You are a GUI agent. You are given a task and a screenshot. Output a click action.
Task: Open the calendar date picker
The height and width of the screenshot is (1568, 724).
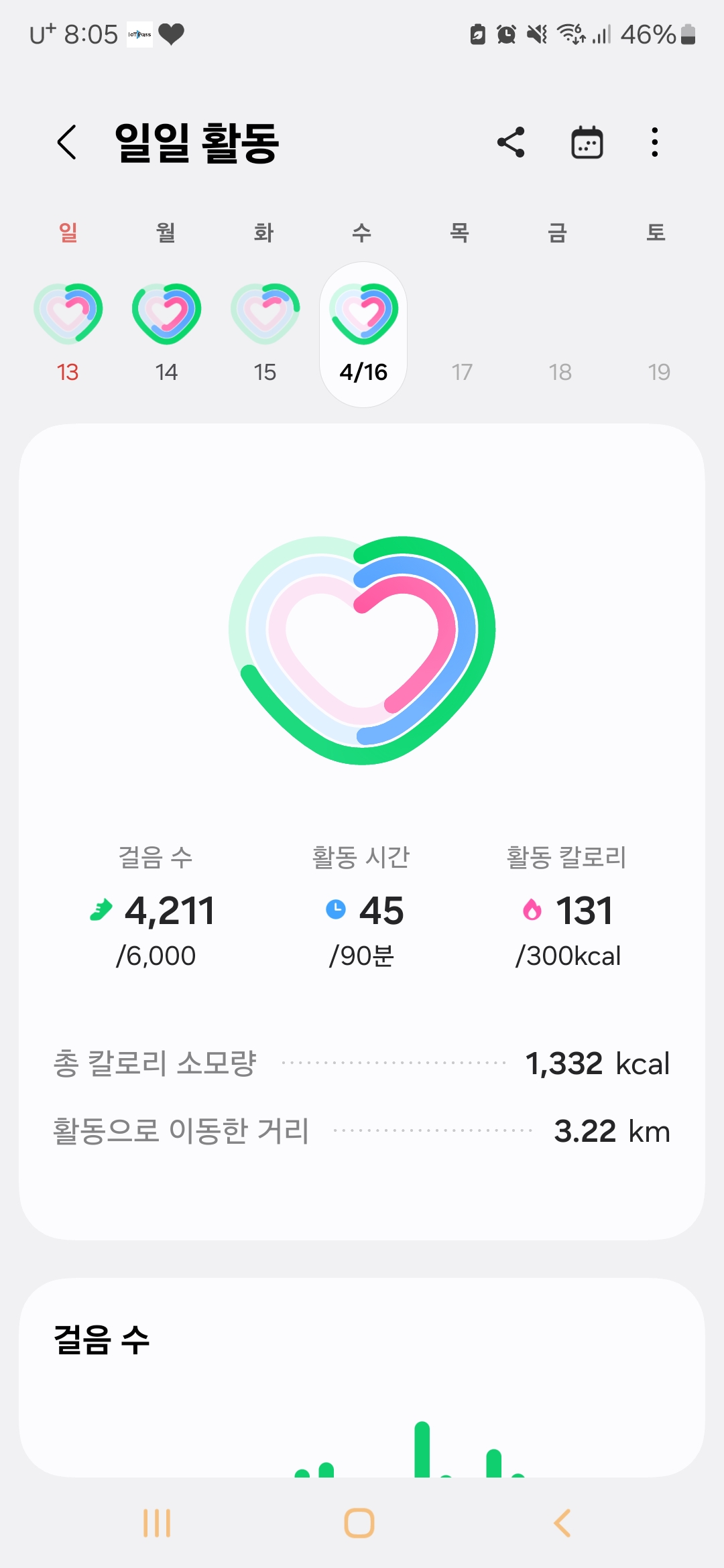pos(587,142)
